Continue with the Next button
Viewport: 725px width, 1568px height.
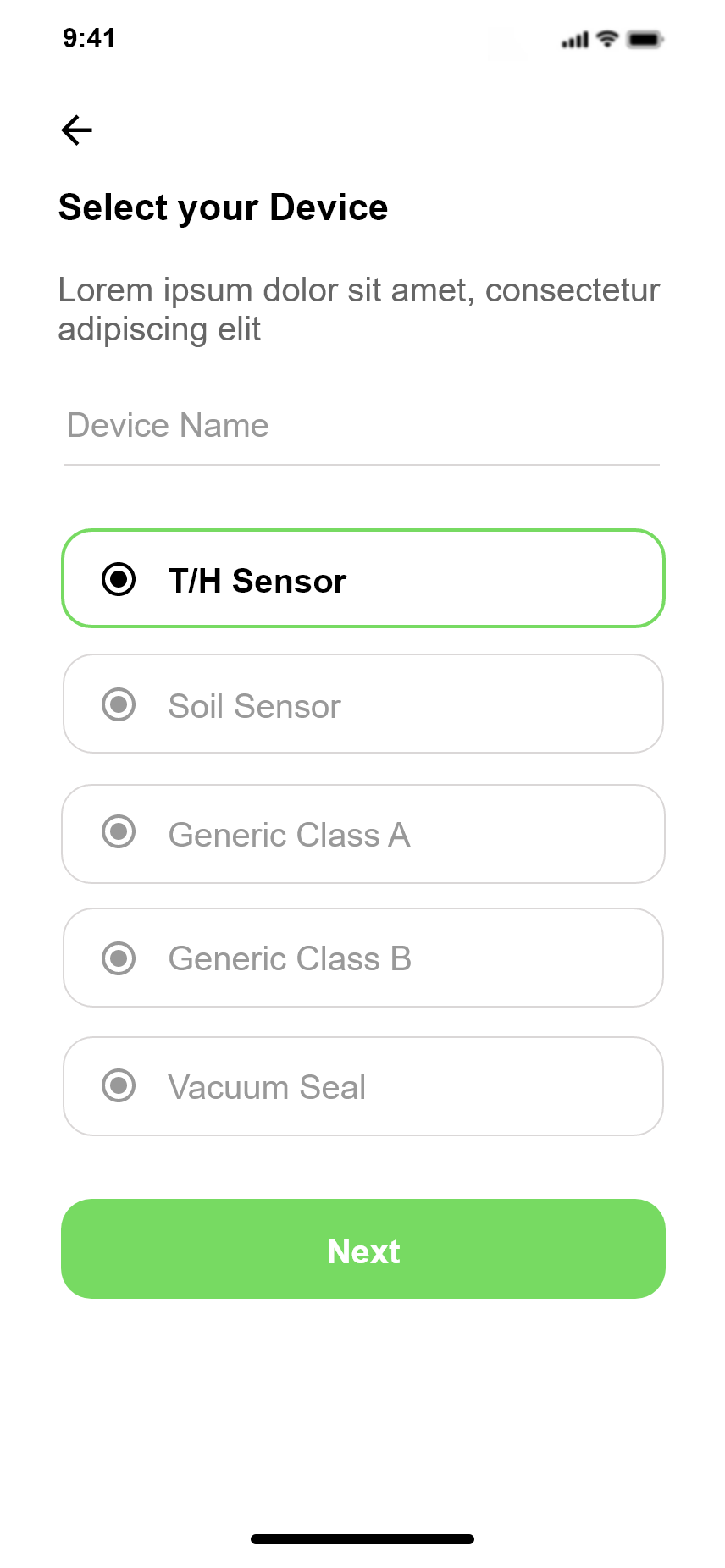click(362, 1249)
